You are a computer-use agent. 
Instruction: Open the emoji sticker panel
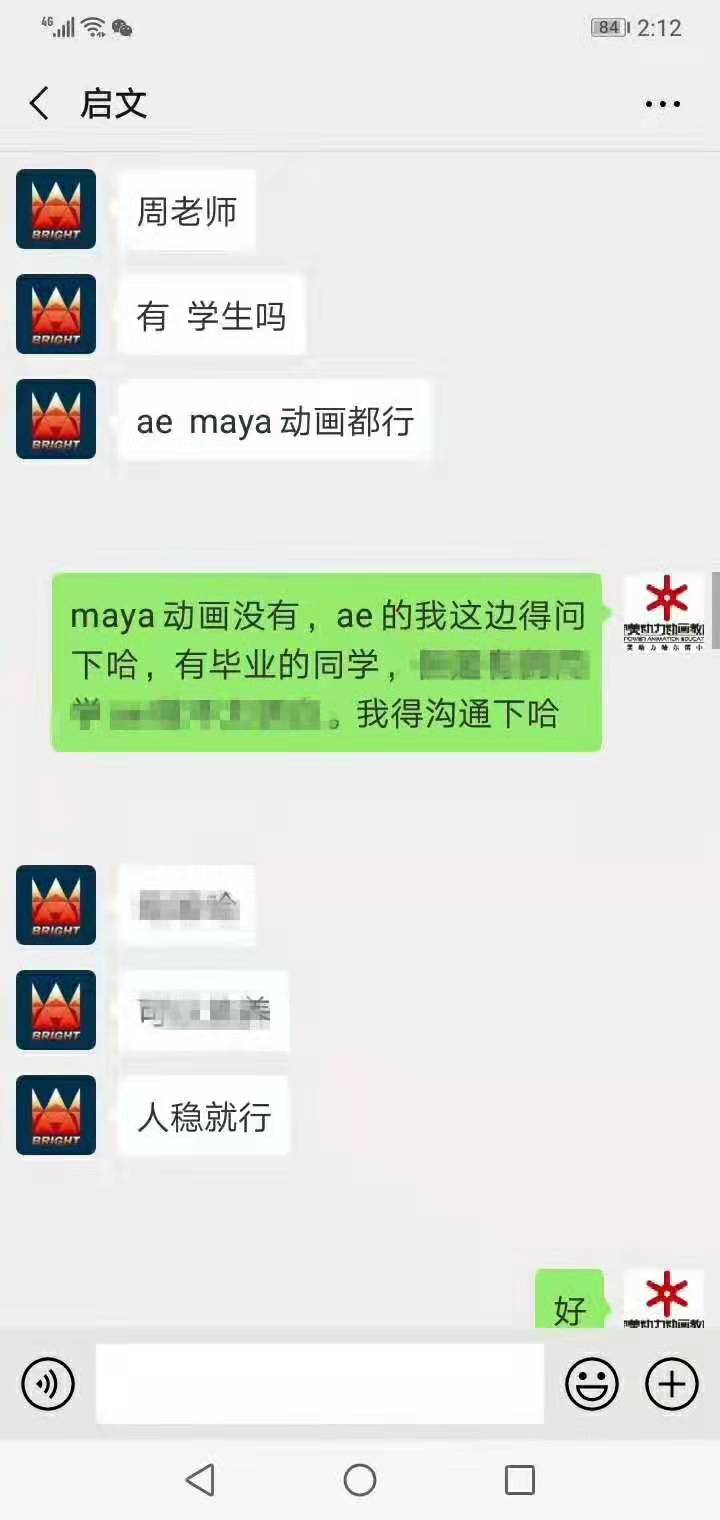(592, 1384)
